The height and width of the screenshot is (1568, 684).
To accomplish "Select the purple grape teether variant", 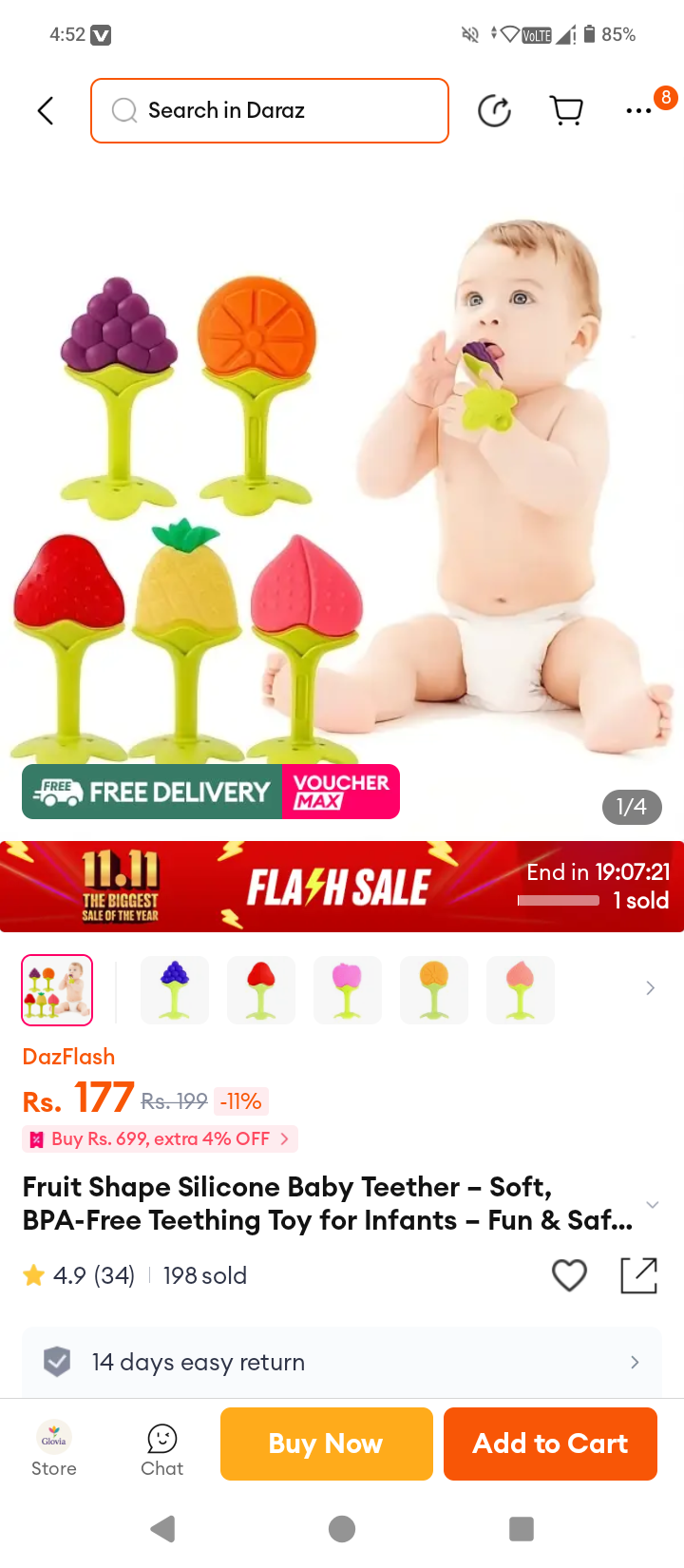I will tap(175, 990).
